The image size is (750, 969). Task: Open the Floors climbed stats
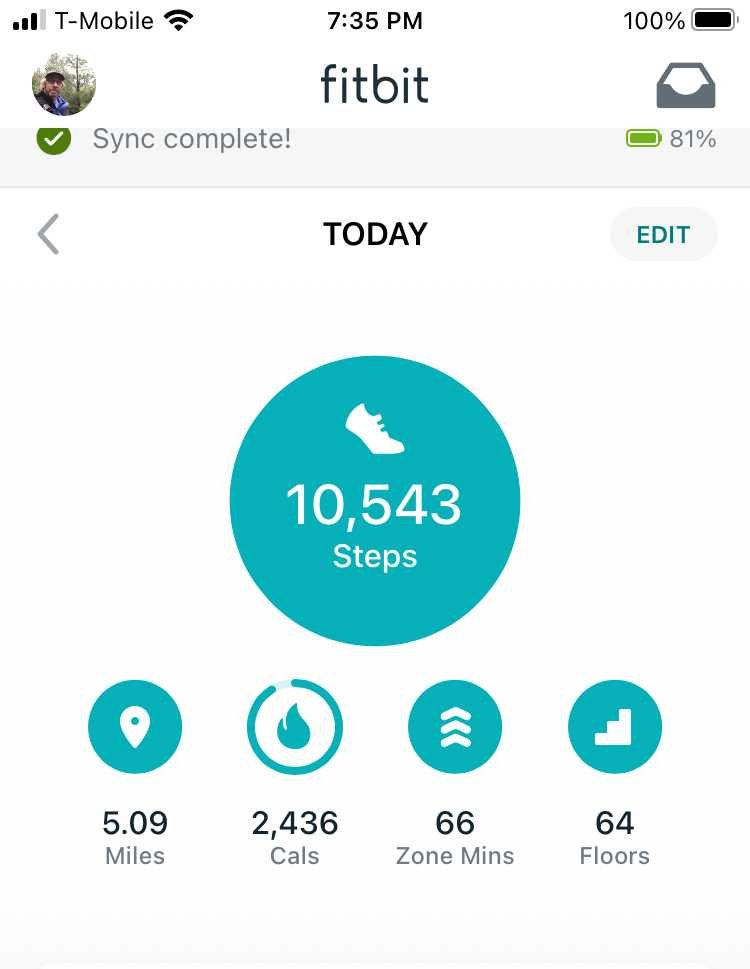(x=615, y=729)
